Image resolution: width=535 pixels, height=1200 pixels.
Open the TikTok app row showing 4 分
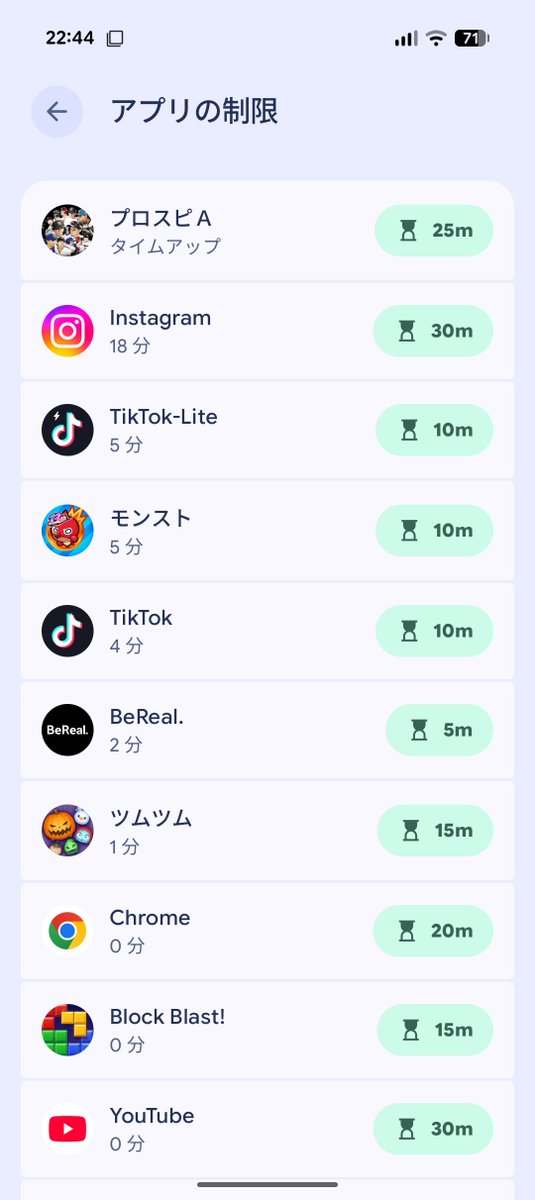point(267,631)
